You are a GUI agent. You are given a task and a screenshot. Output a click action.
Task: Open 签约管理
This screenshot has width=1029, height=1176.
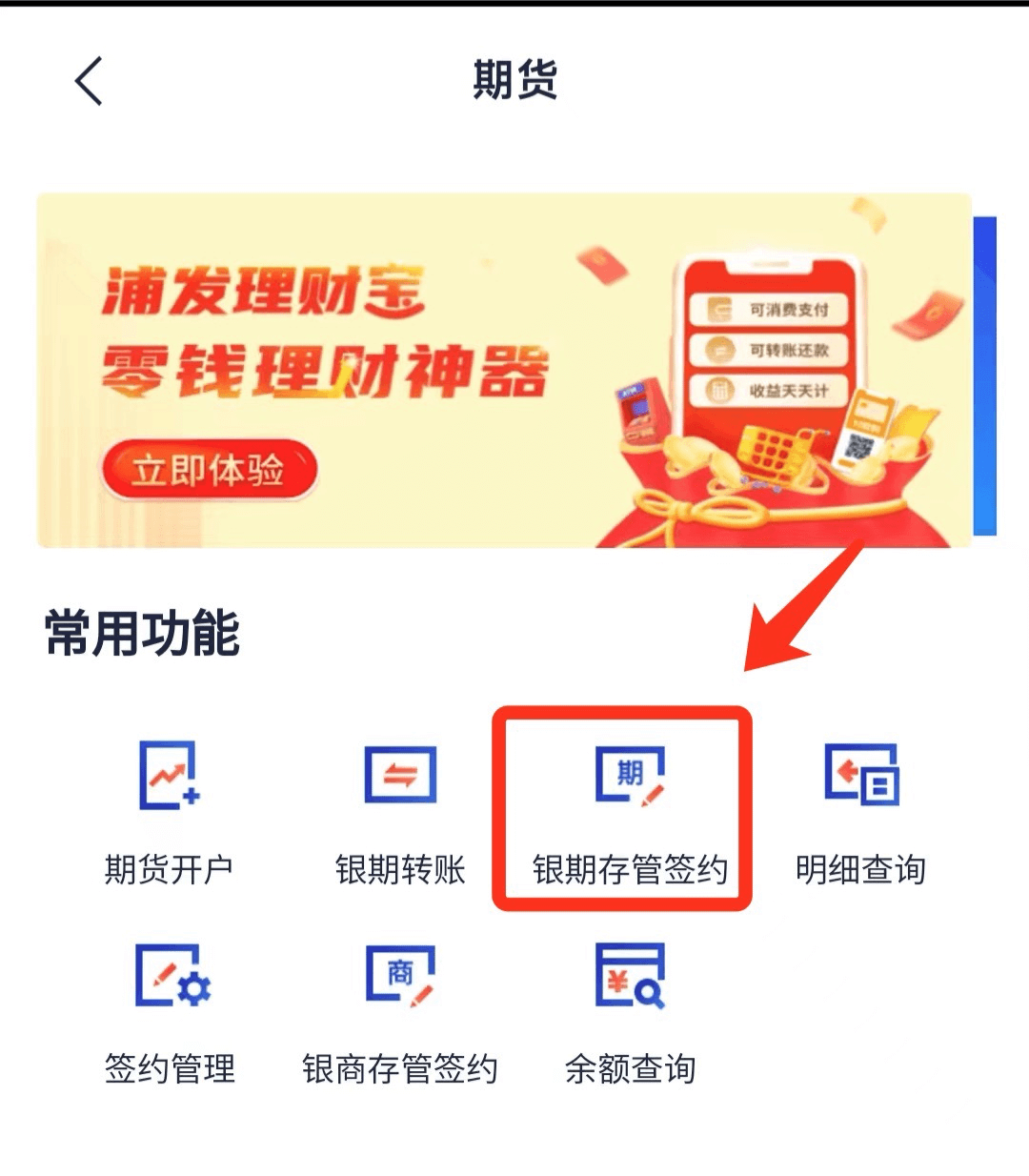(x=170, y=1011)
